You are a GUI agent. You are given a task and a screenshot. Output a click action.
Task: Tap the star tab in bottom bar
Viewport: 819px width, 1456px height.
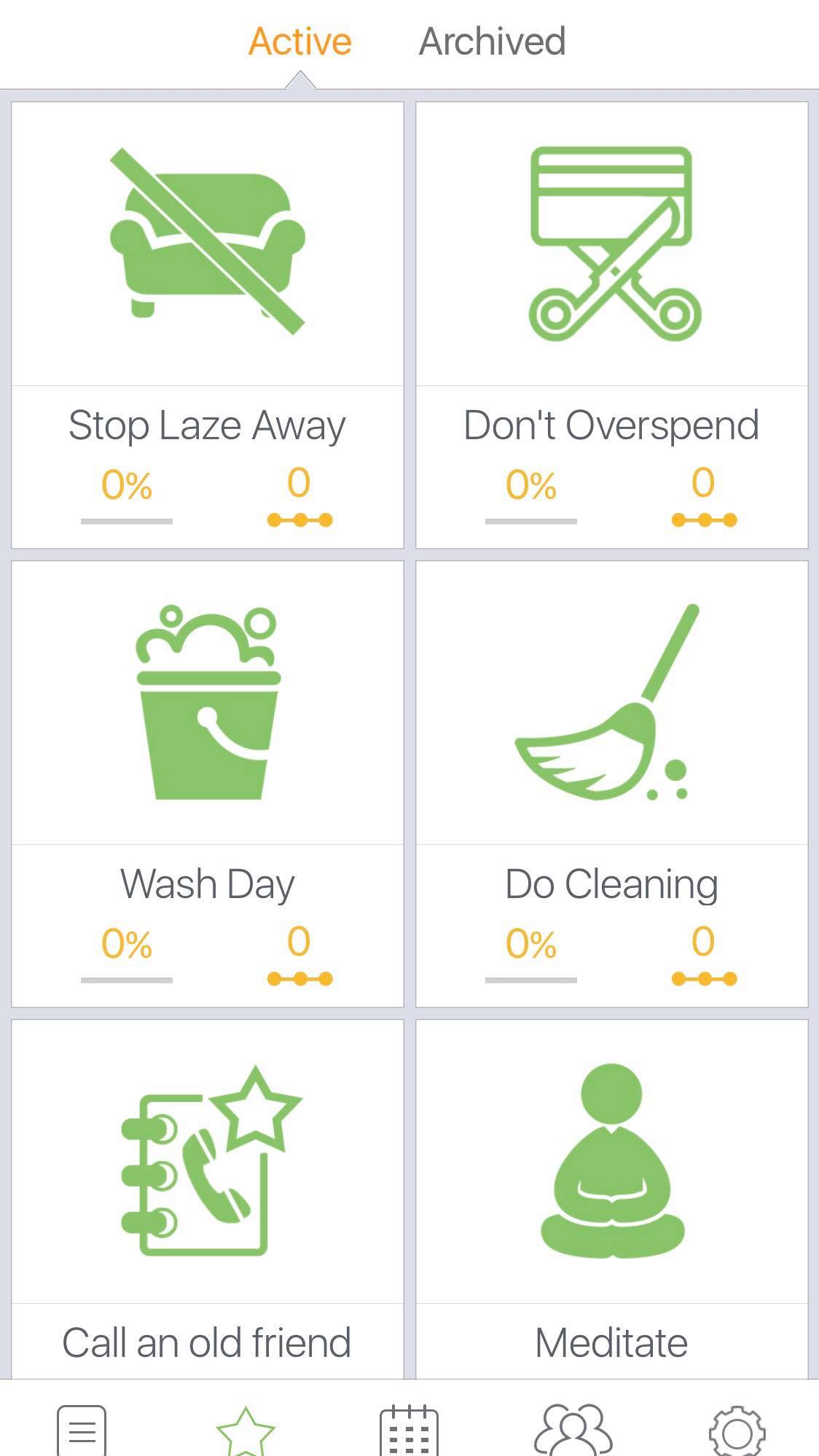pyautogui.click(x=246, y=1431)
